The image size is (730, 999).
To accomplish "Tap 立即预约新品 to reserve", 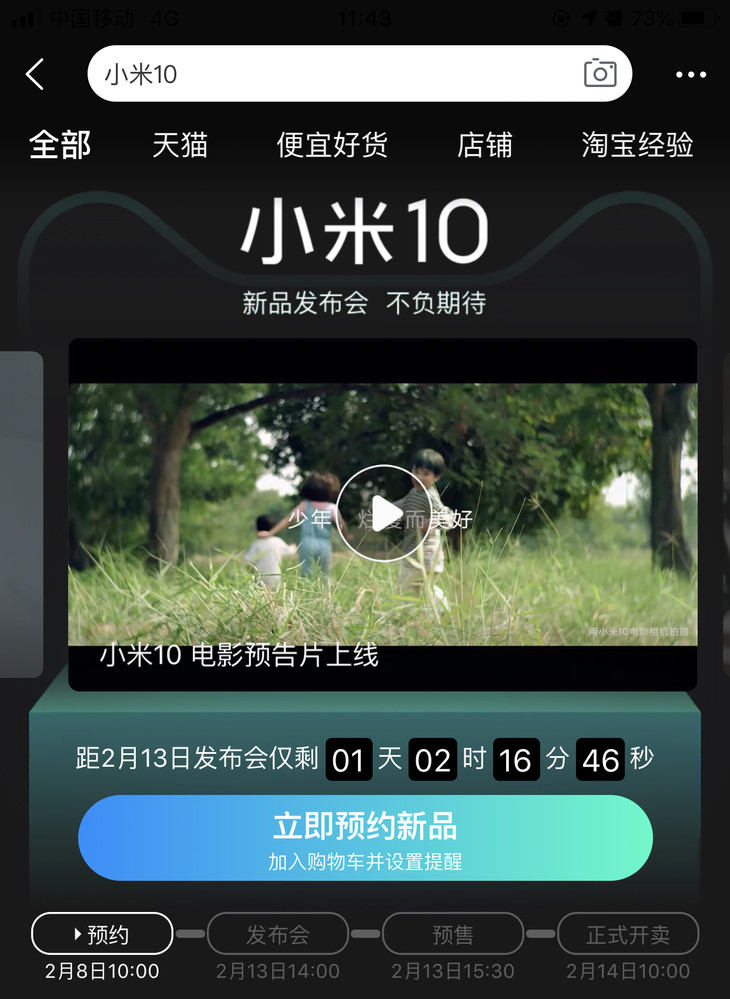I will pos(366,838).
